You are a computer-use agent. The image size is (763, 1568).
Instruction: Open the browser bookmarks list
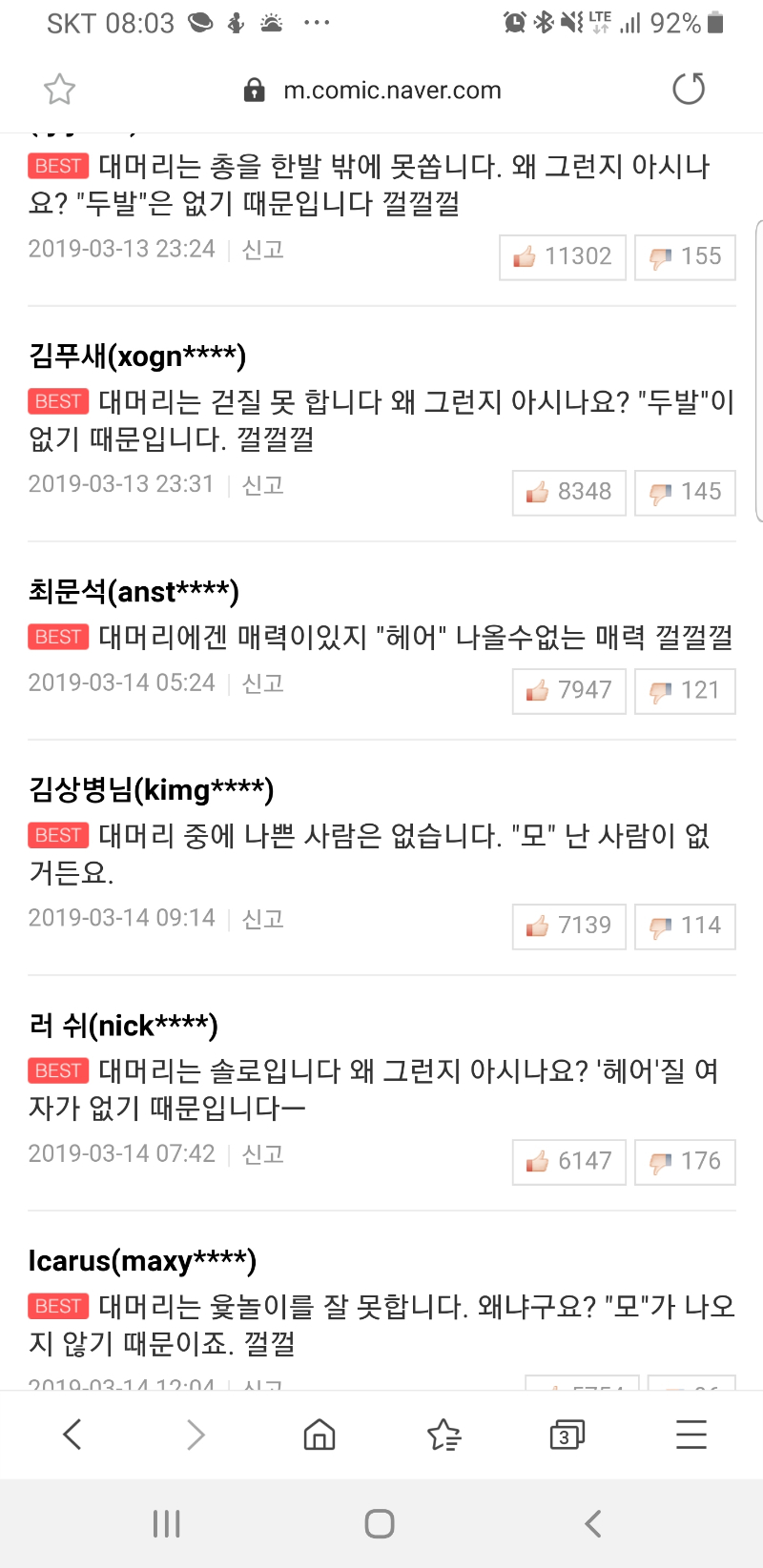tap(443, 1435)
